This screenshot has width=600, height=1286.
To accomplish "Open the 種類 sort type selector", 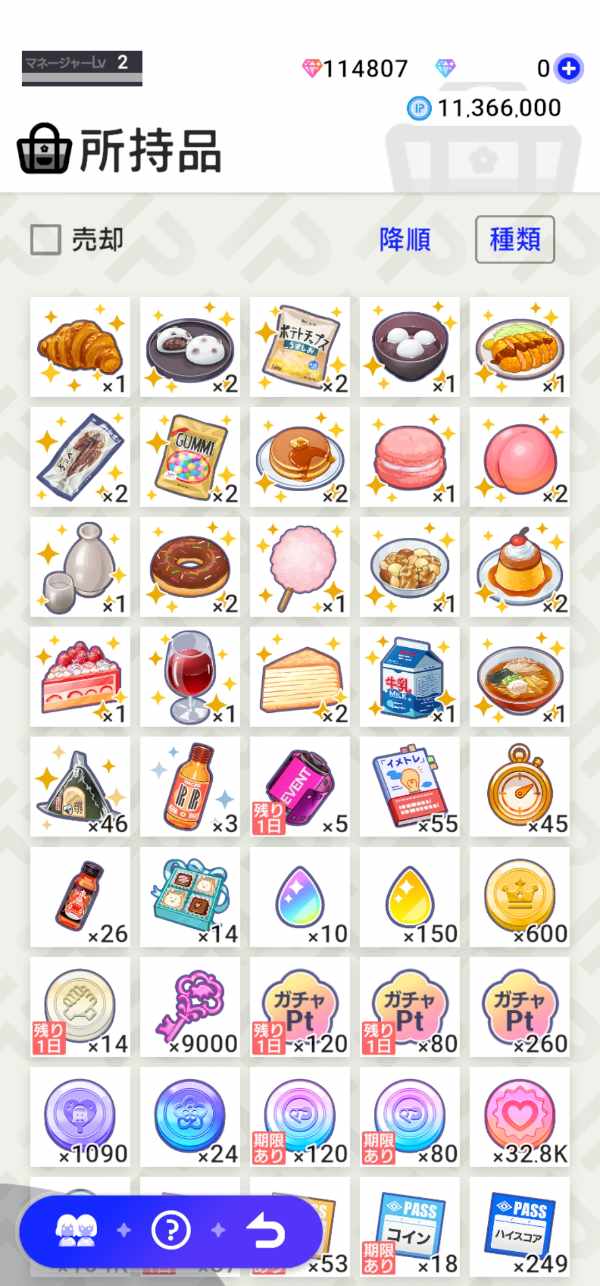I will [515, 240].
